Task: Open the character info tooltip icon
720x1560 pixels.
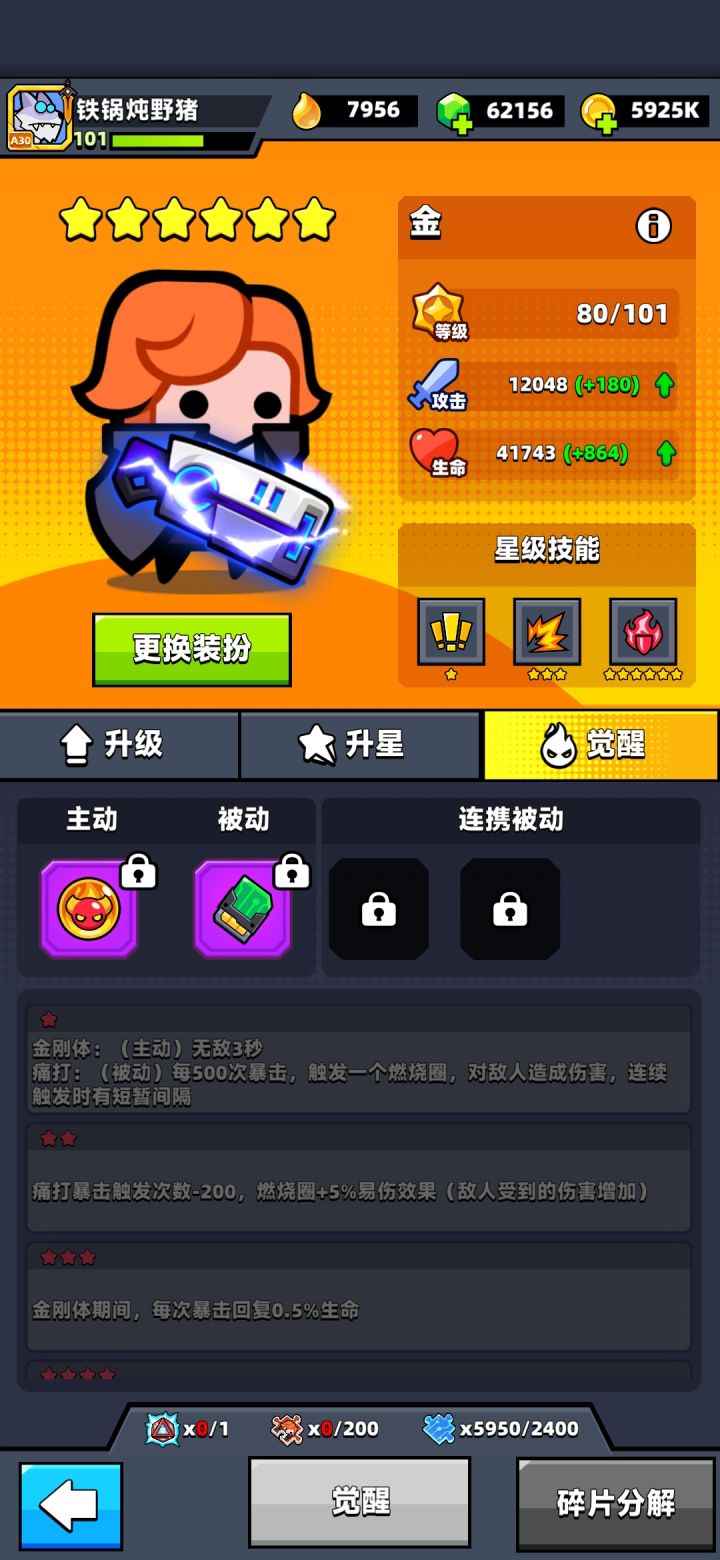Action: 655,224
